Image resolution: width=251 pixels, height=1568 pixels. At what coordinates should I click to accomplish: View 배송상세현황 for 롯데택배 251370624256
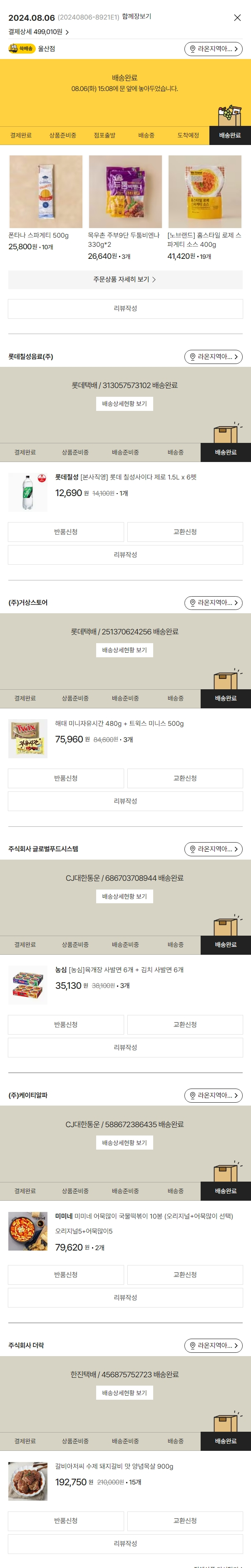coord(124,650)
